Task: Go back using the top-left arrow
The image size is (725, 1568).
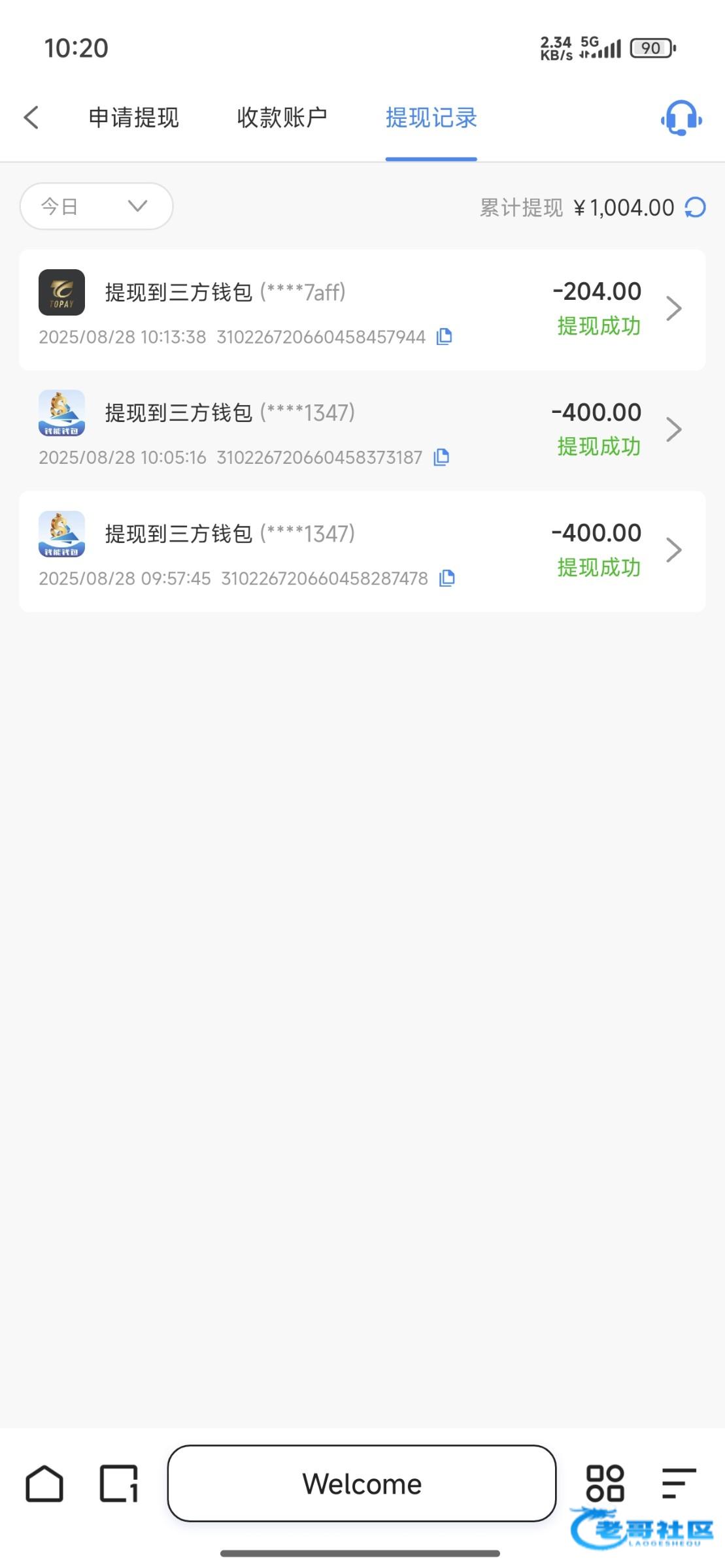Action: [x=31, y=118]
